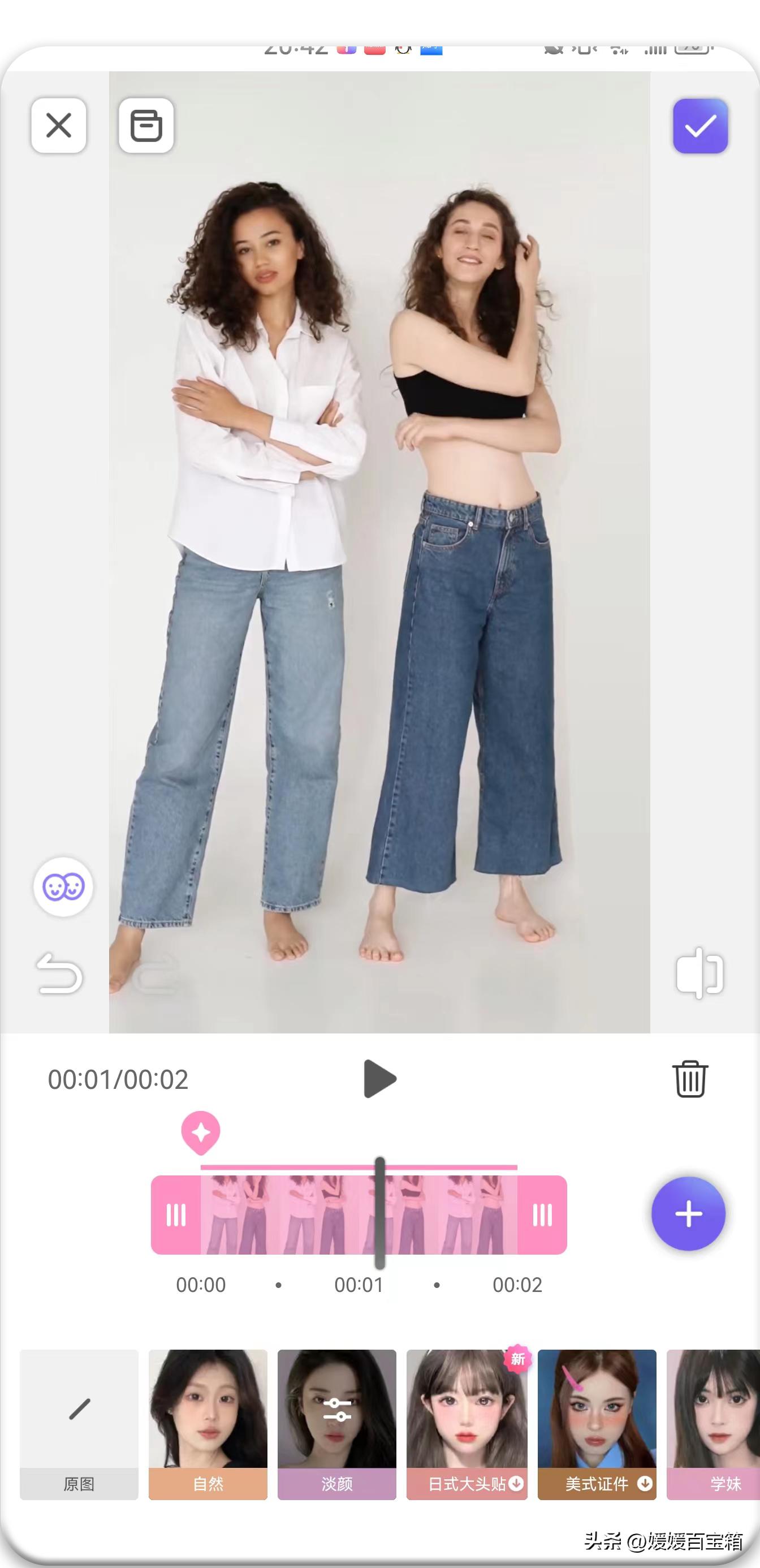
Task: Tap the pink sparkle effect marker above the timeline
Action: pyautogui.click(x=201, y=1133)
